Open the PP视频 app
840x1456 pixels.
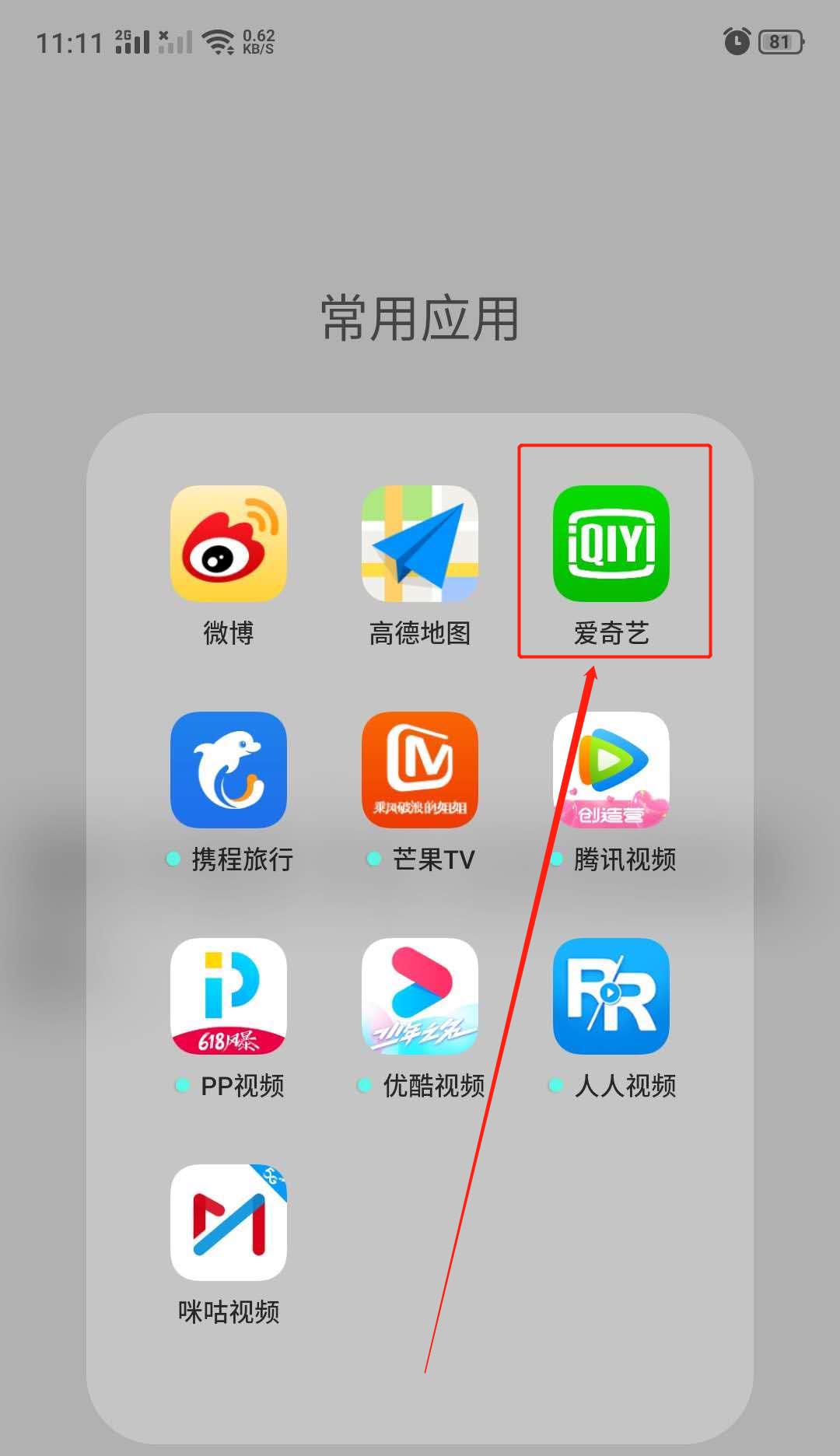(228, 996)
